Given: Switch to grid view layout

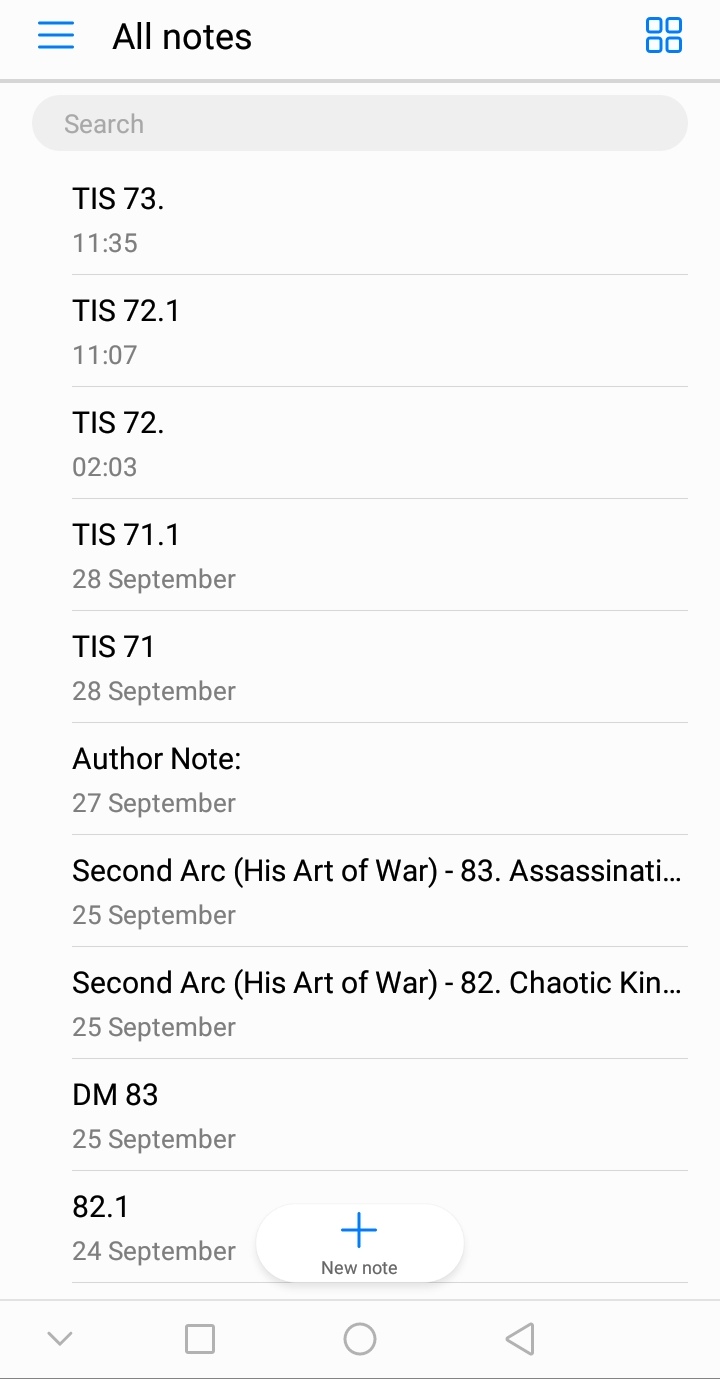Looking at the screenshot, I should tap(663, 36).
